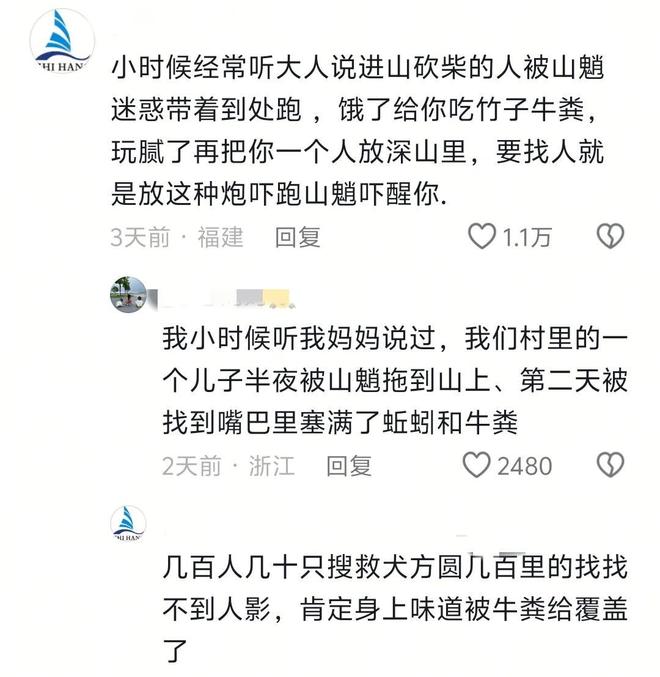
Task: Dislike the comment from 福建
Action: [x=610, y=236]
